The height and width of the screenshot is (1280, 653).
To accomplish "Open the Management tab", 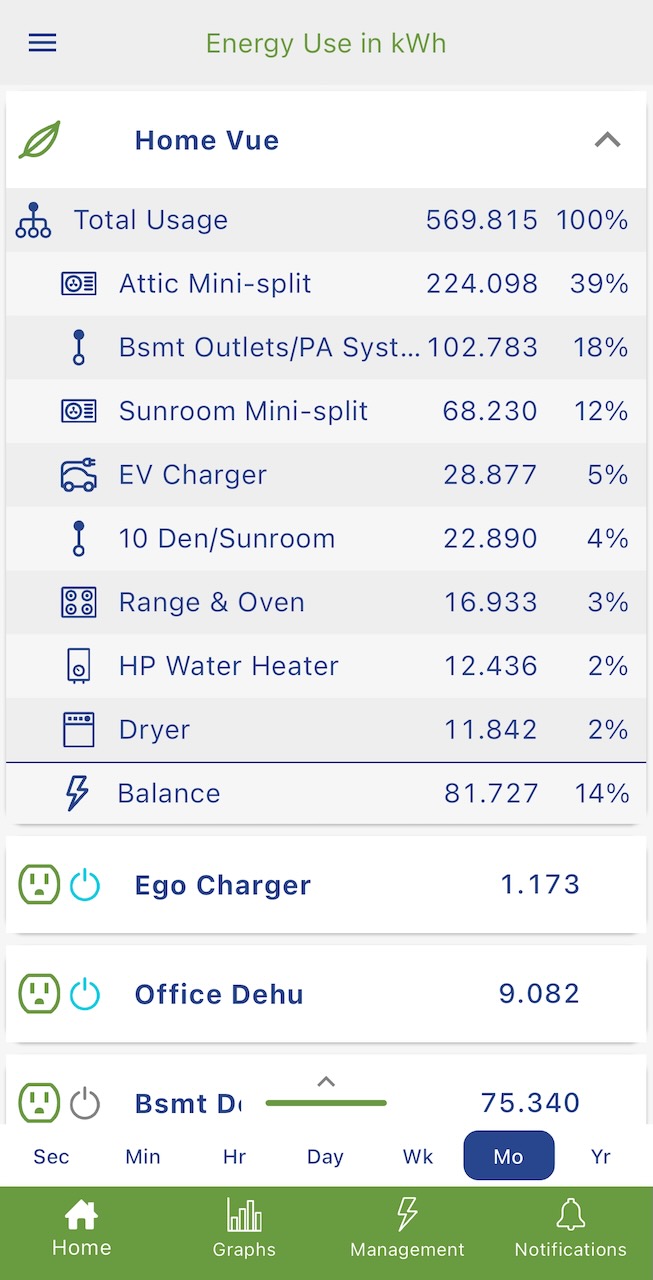I will click(x=407, y=1229).
